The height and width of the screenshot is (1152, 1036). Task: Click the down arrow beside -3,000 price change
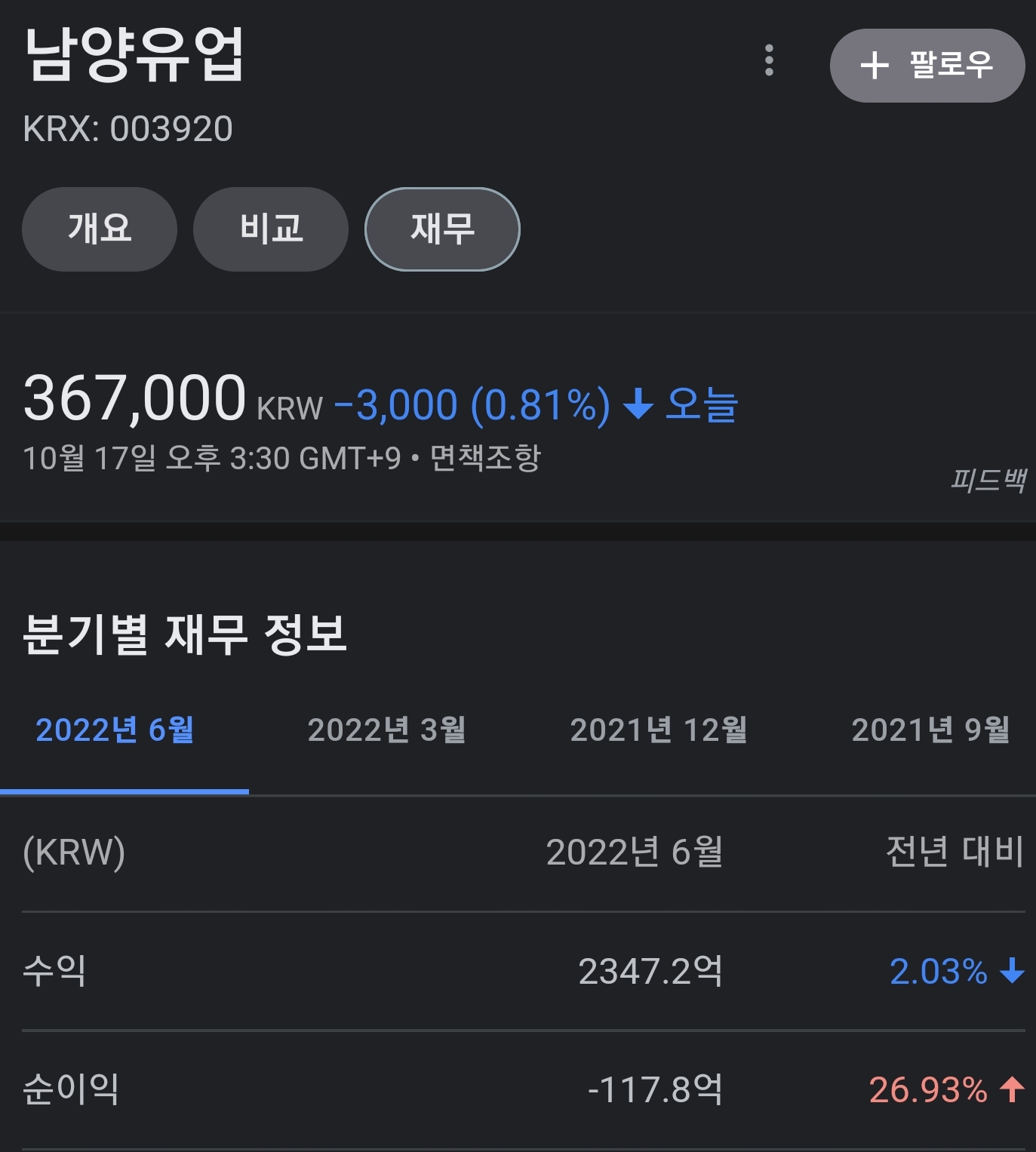[638, 405]
